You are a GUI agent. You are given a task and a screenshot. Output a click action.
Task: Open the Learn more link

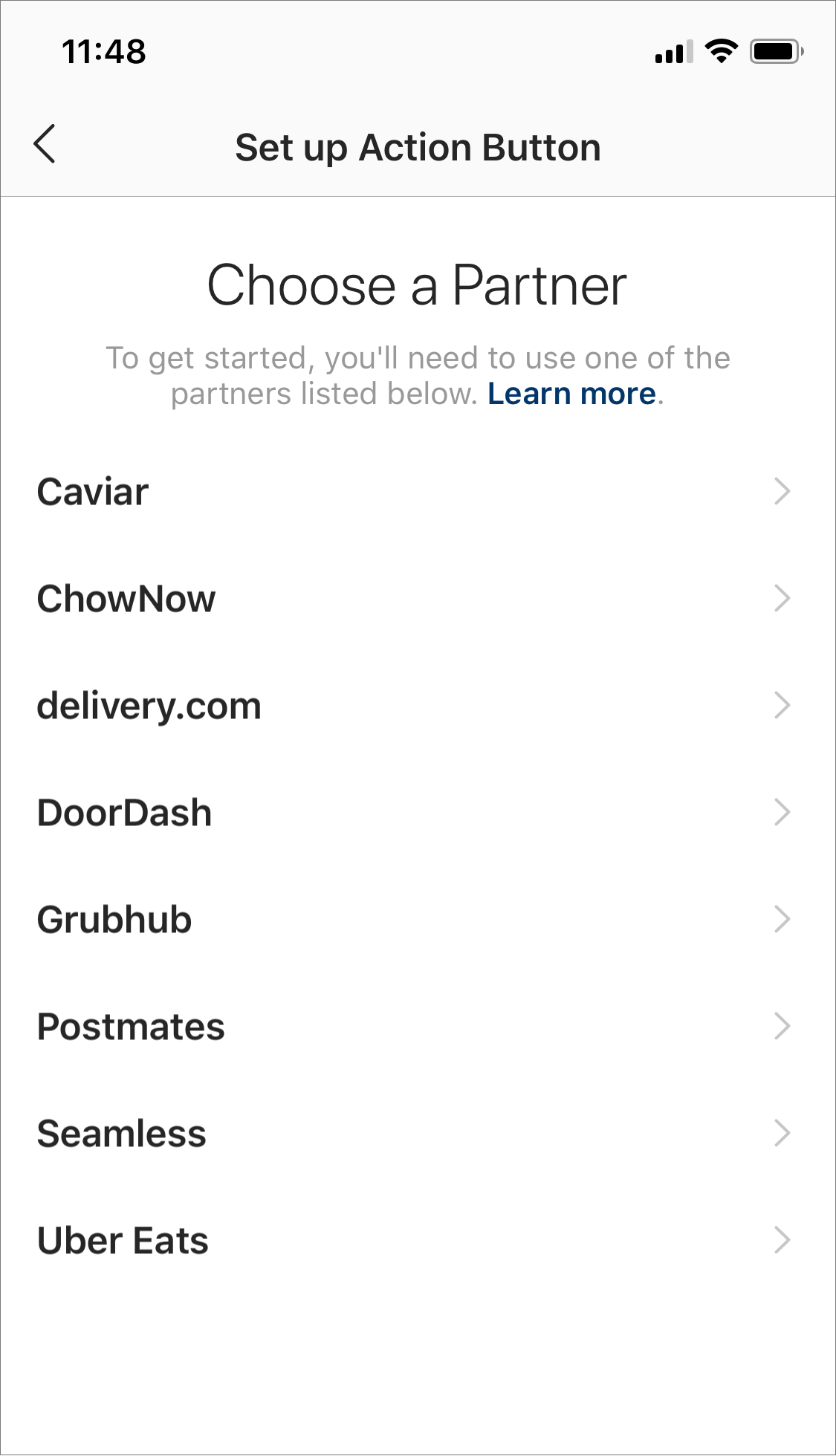click(x=571, y=394)
